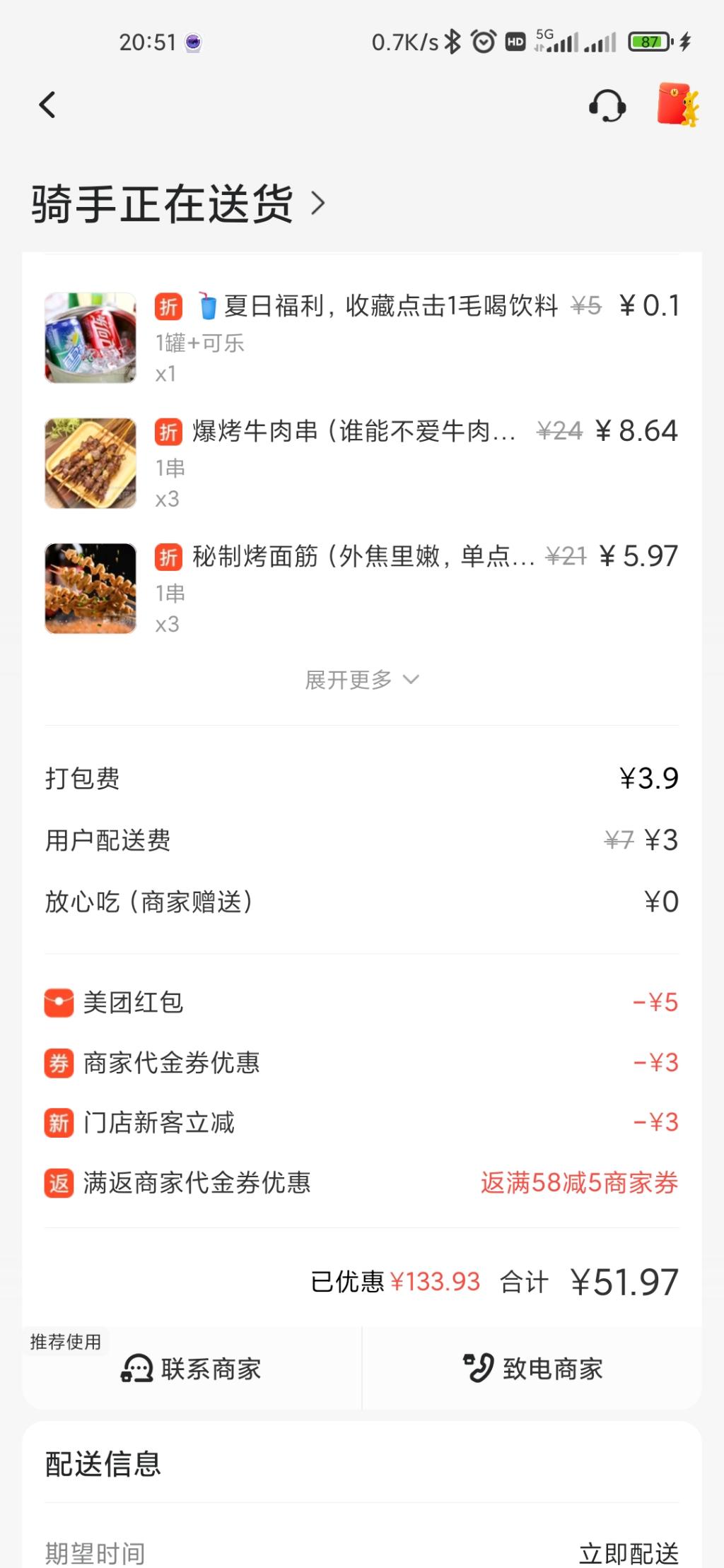The image size is (724, 1568).
Task: Tap 联系商家 to message the merchant
Action: point(192,1369)
